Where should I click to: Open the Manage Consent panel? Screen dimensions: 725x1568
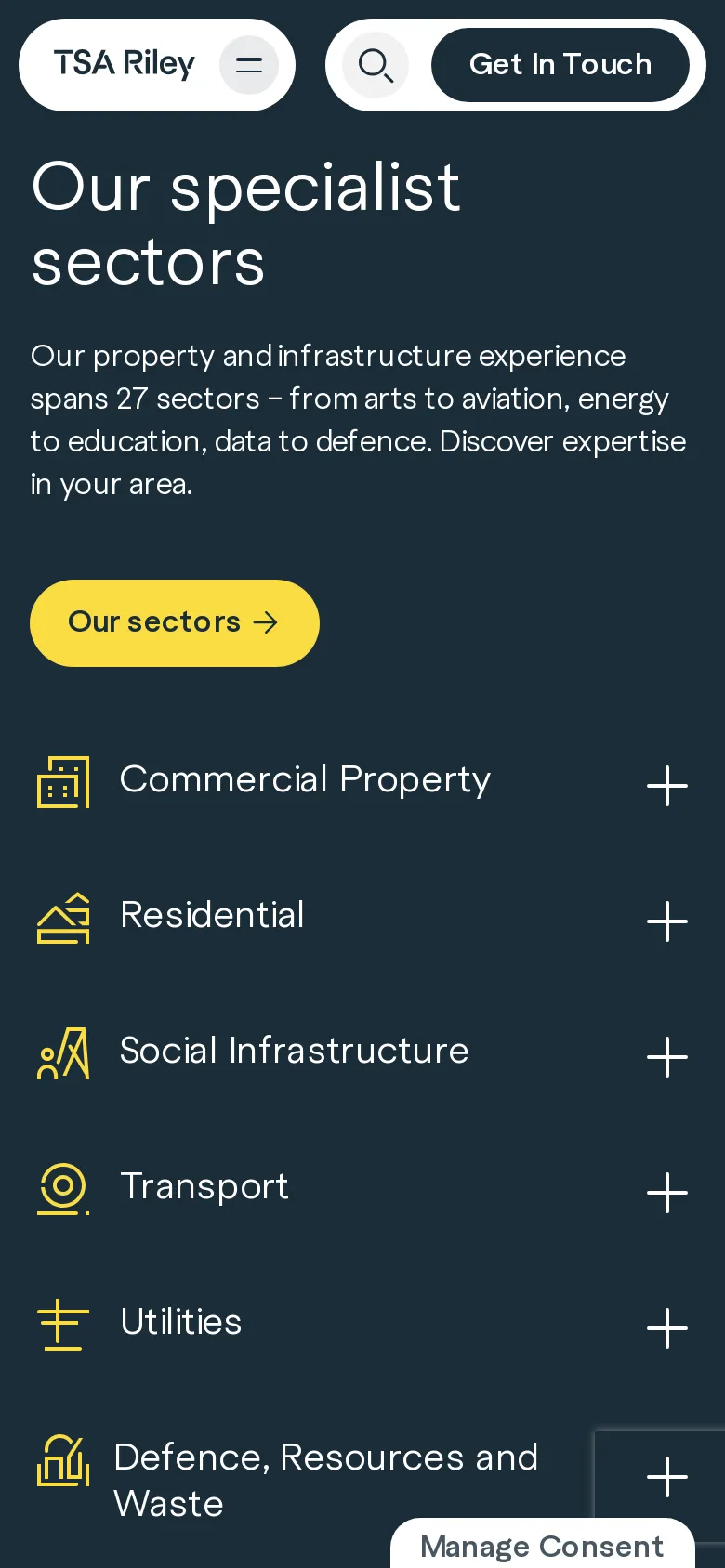[542, 1547]
